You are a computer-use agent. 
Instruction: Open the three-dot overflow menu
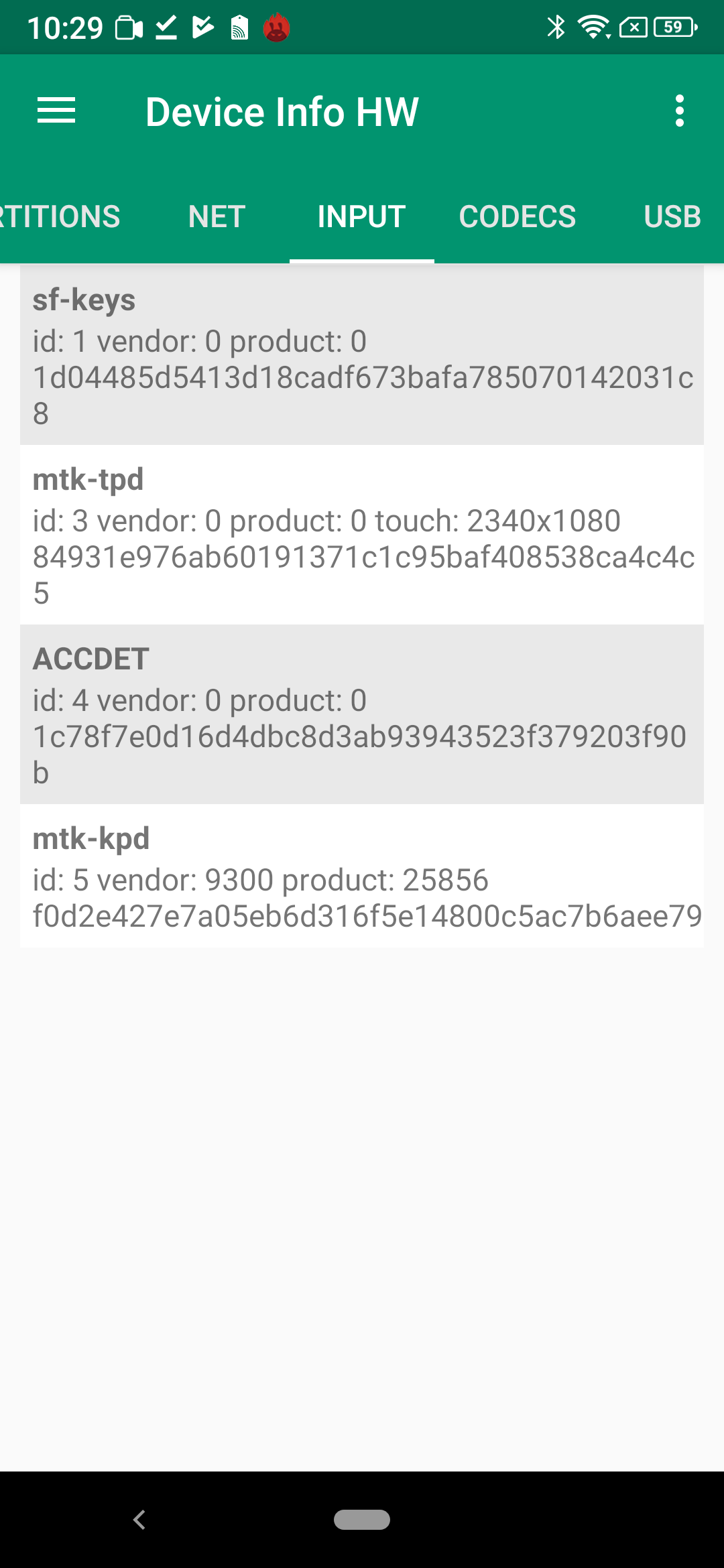pos(679,111)
